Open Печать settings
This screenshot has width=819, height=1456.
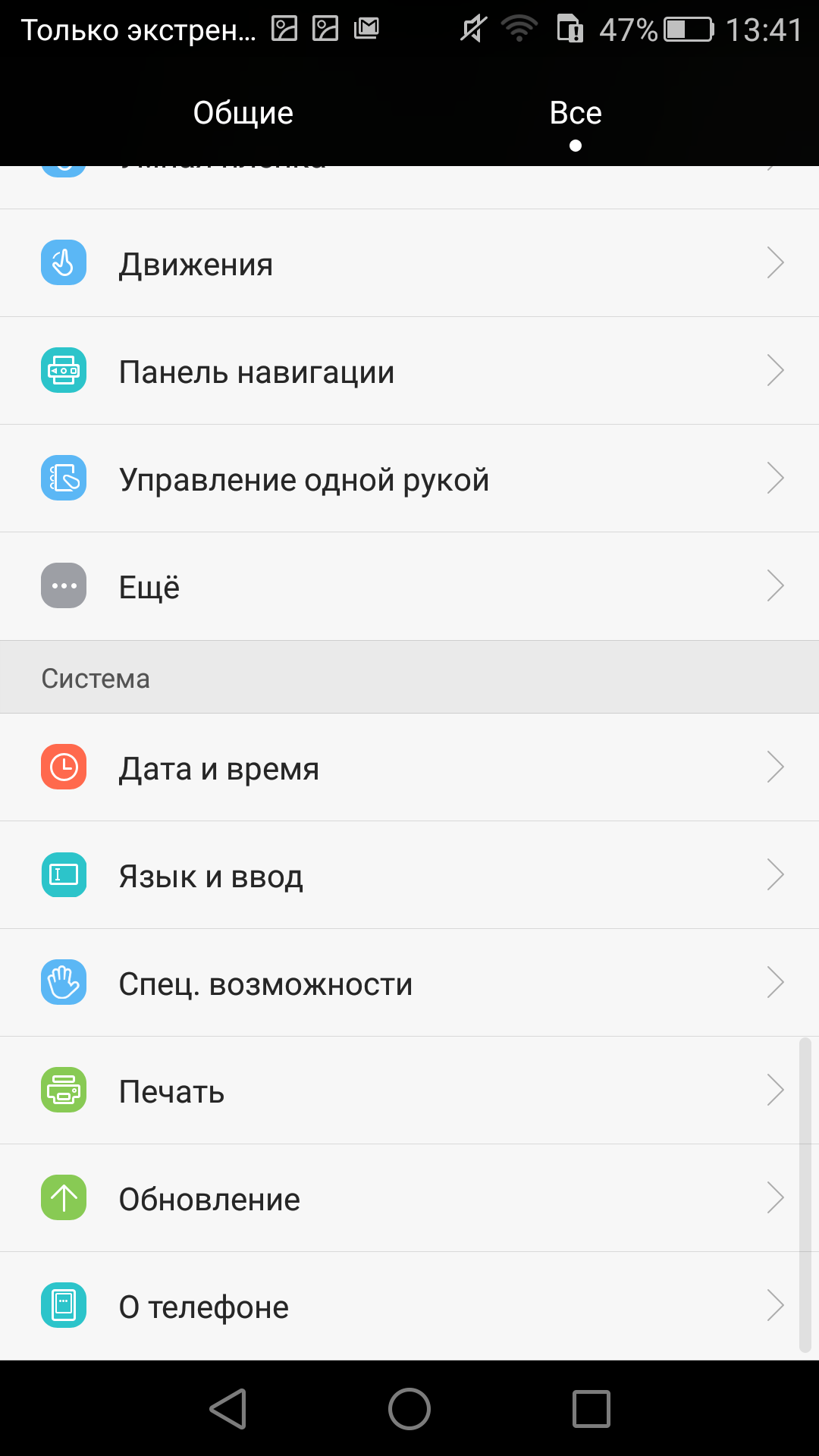pyautogui.click(x=409, y=1090)
